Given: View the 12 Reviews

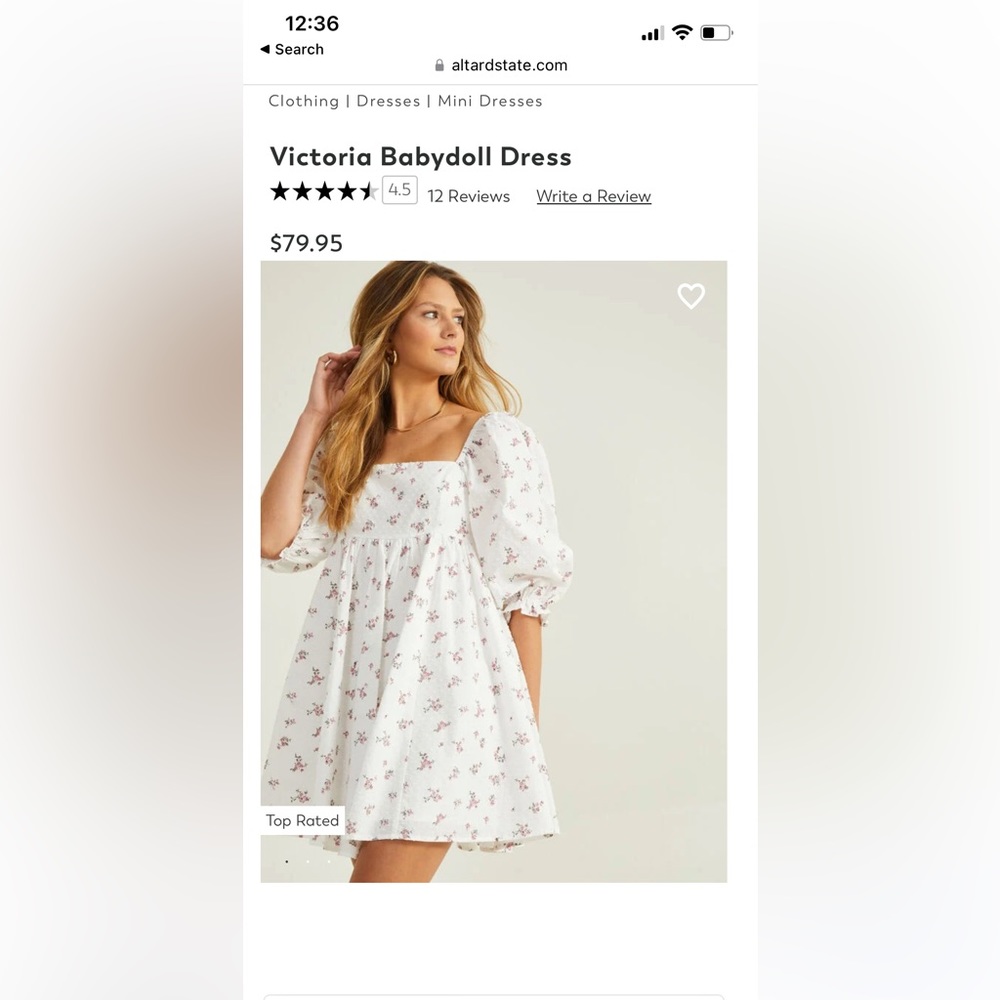Looking at the screenshot, I should click(x=468, y=196).
